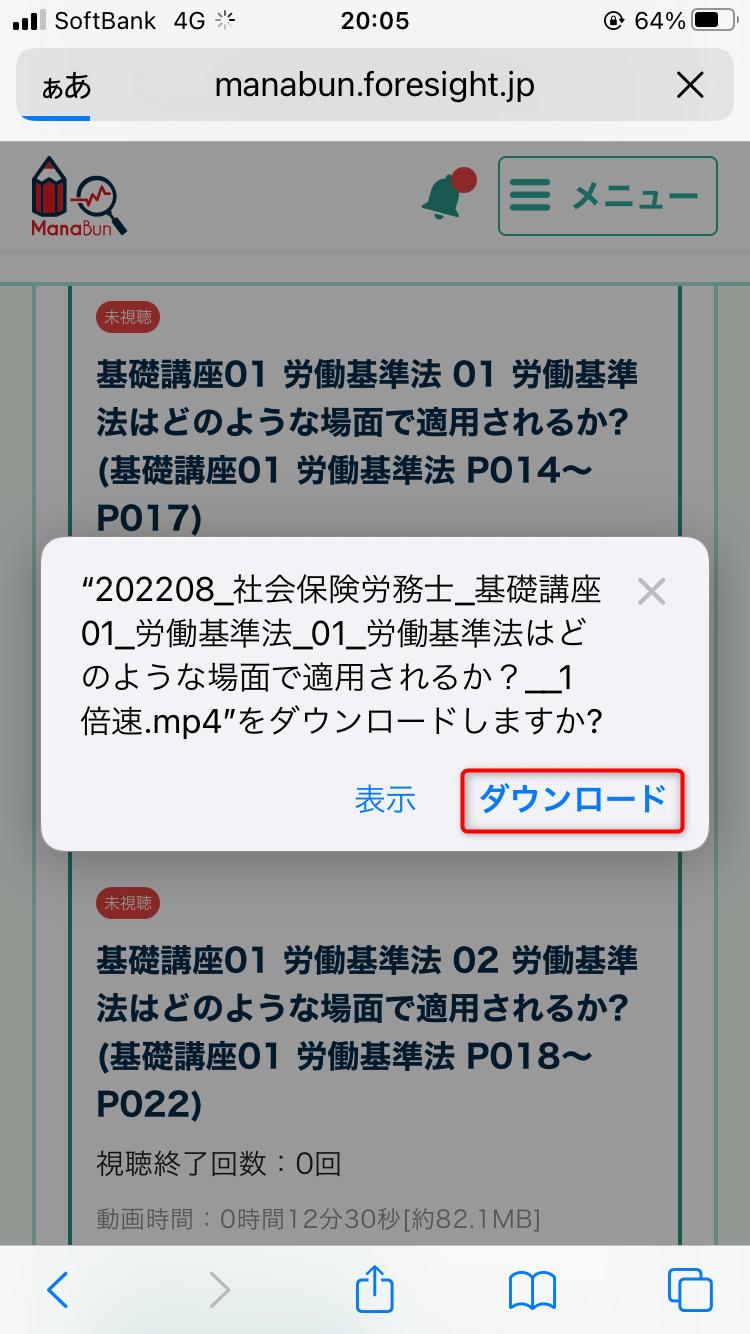The height and width of the screenshot is (1334, 750).
Task: Tap ダウンロード in the download dialog
Action: click(x=572, y=799)
